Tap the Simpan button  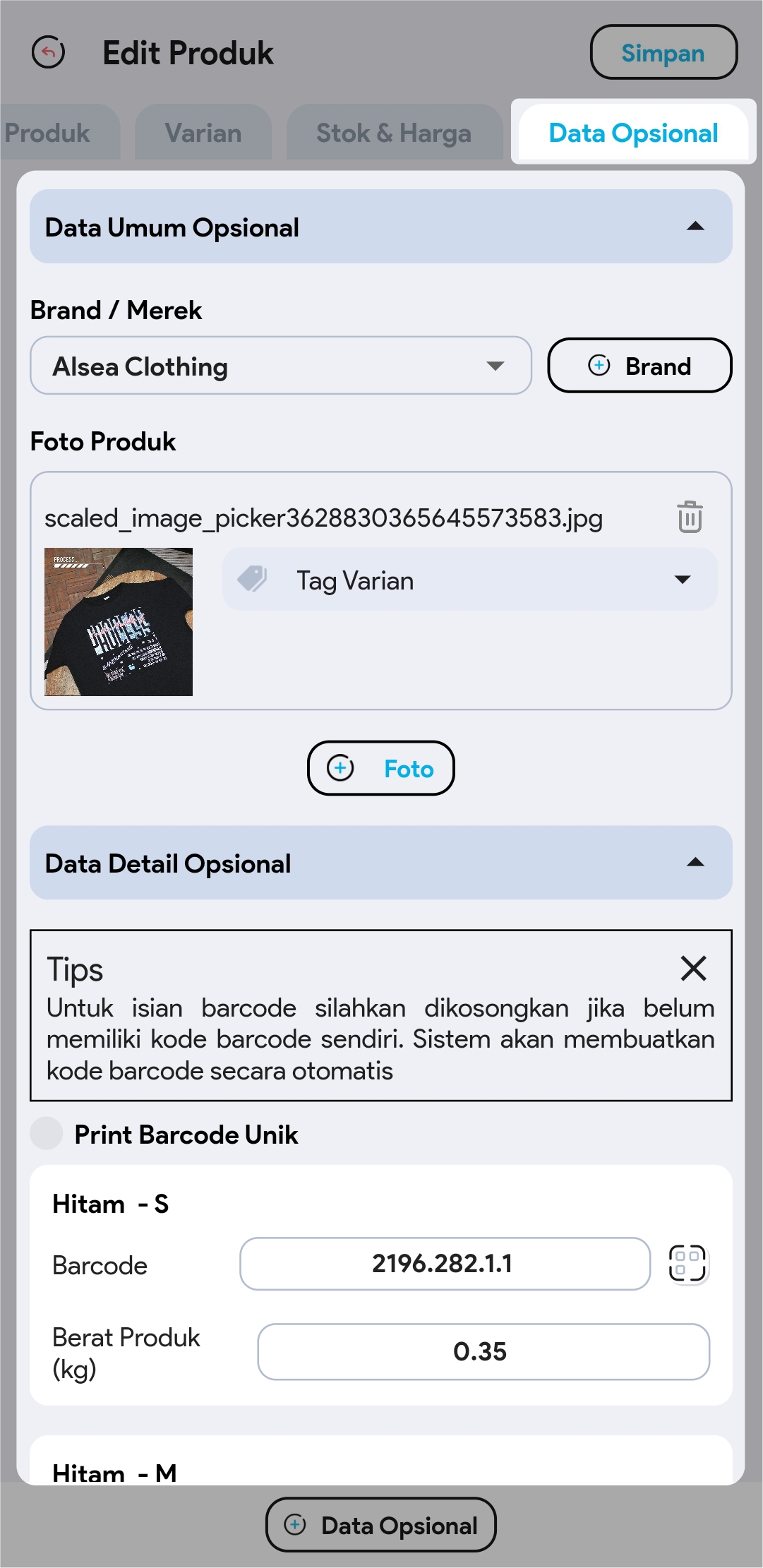point(663,53)
